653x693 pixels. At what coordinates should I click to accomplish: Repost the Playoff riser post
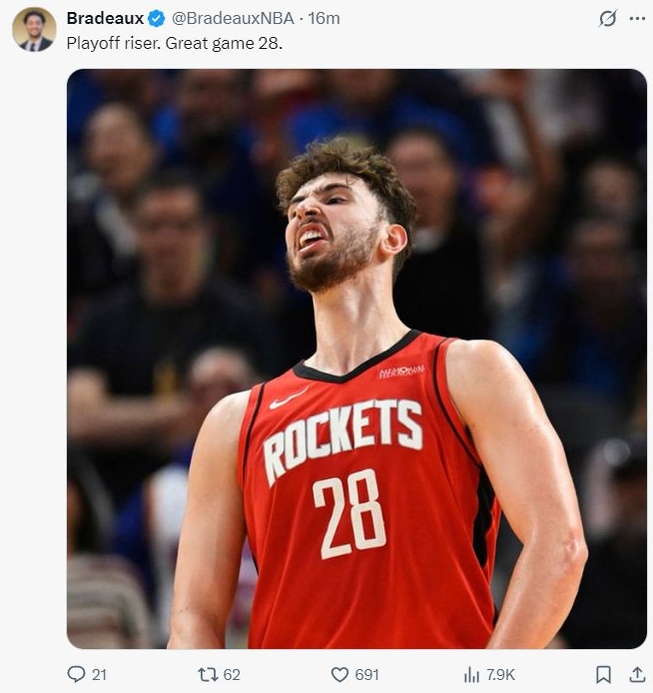coord(208,674)
